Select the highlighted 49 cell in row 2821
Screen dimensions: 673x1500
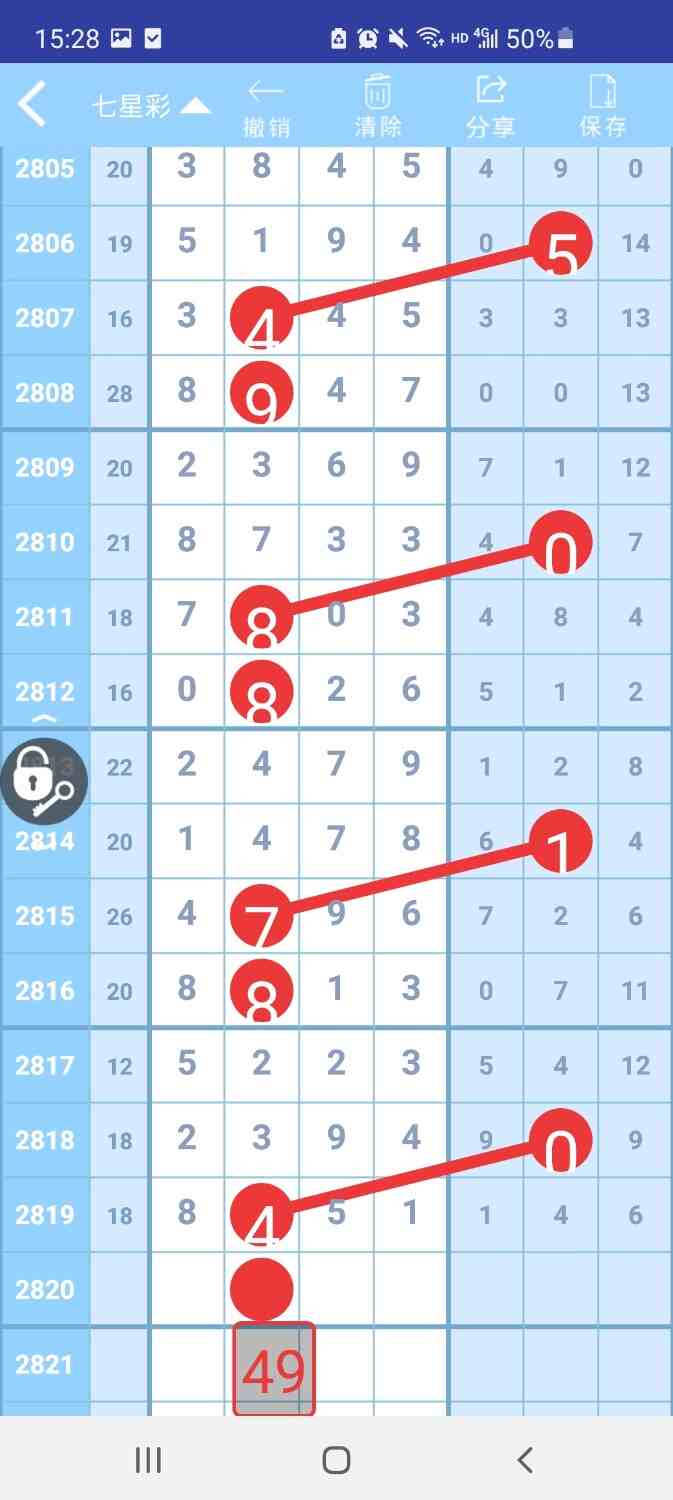click(x=274, y=1369)
